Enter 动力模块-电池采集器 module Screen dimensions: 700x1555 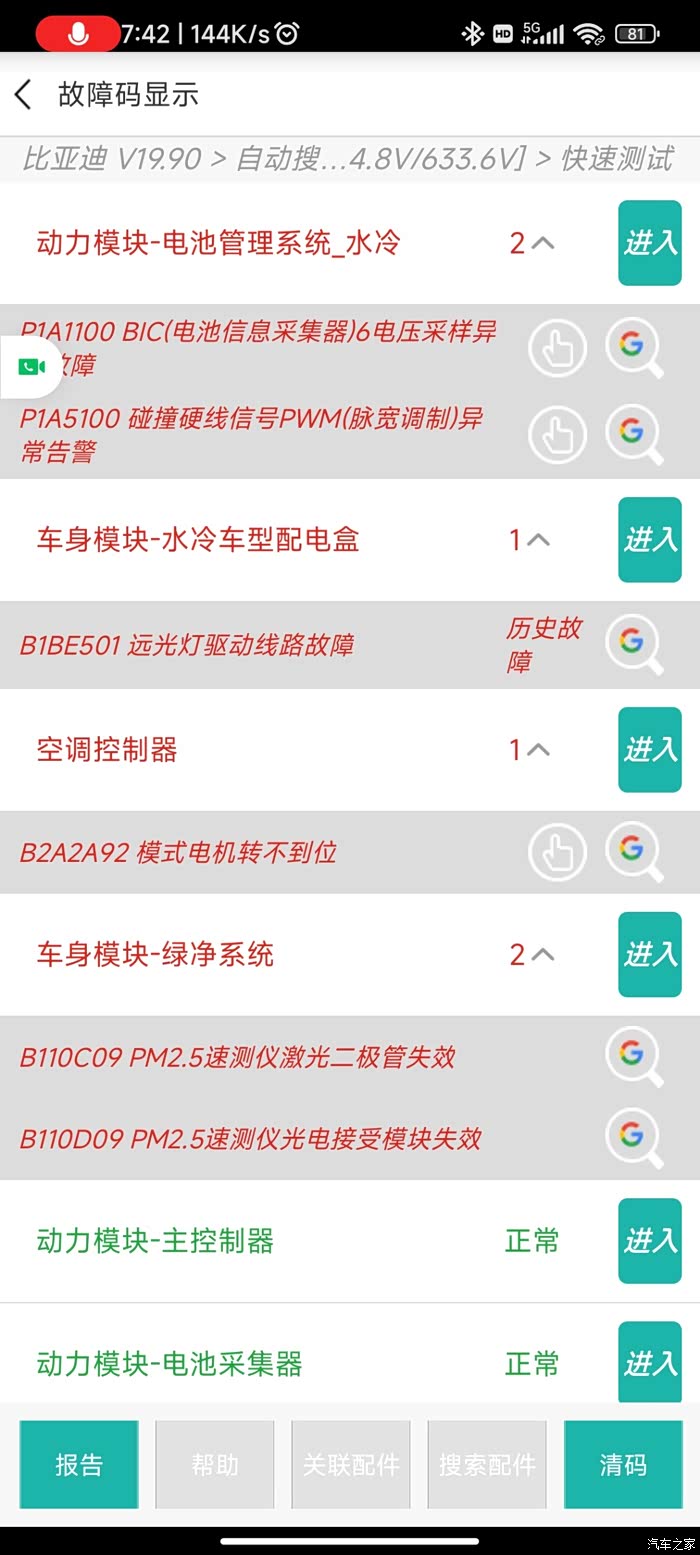[x=650, y=1362]
